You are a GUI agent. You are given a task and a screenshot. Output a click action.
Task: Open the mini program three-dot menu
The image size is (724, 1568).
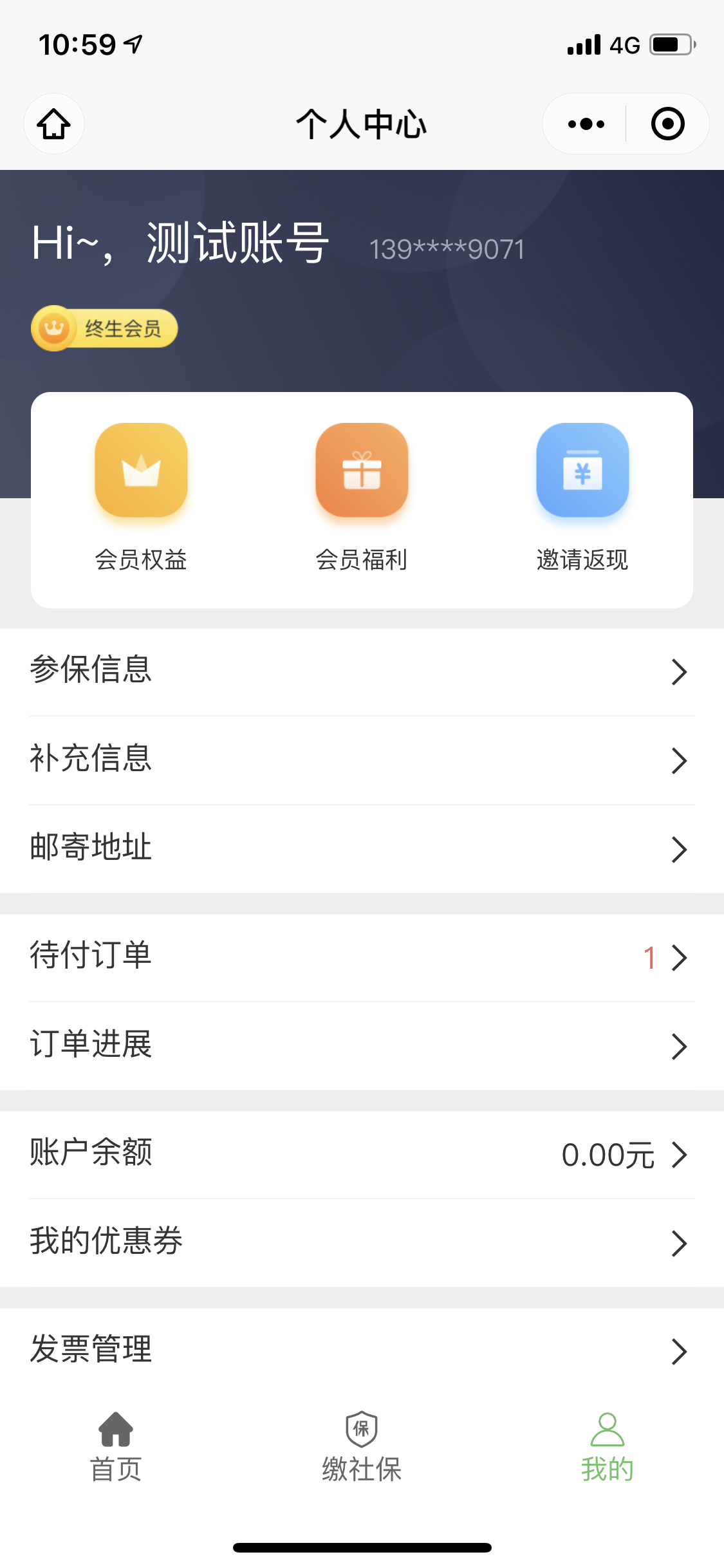pos(586,124)
